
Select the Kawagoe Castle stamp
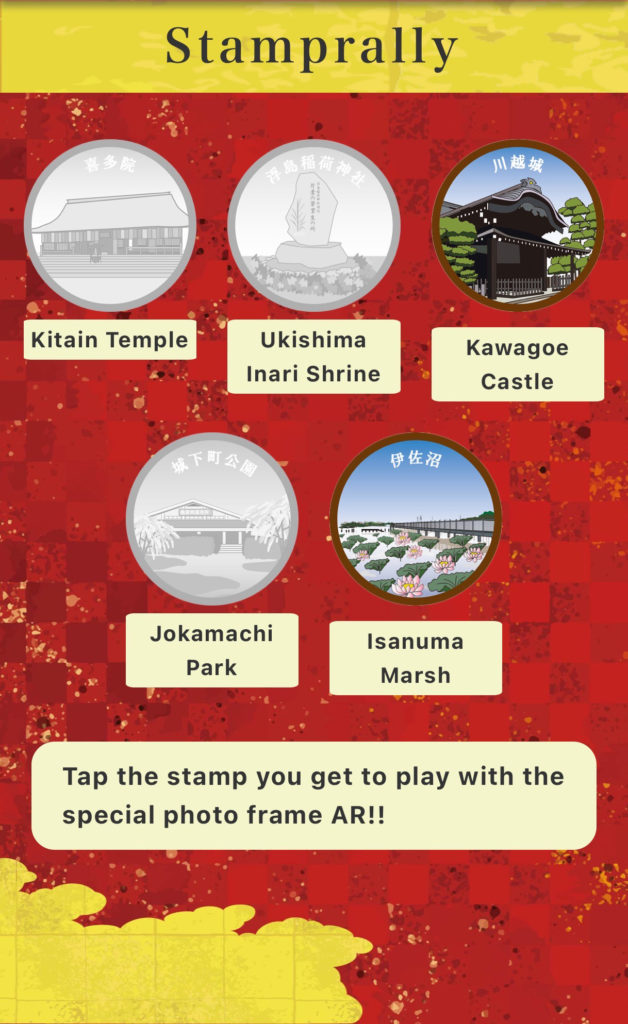tap(517, 225)
